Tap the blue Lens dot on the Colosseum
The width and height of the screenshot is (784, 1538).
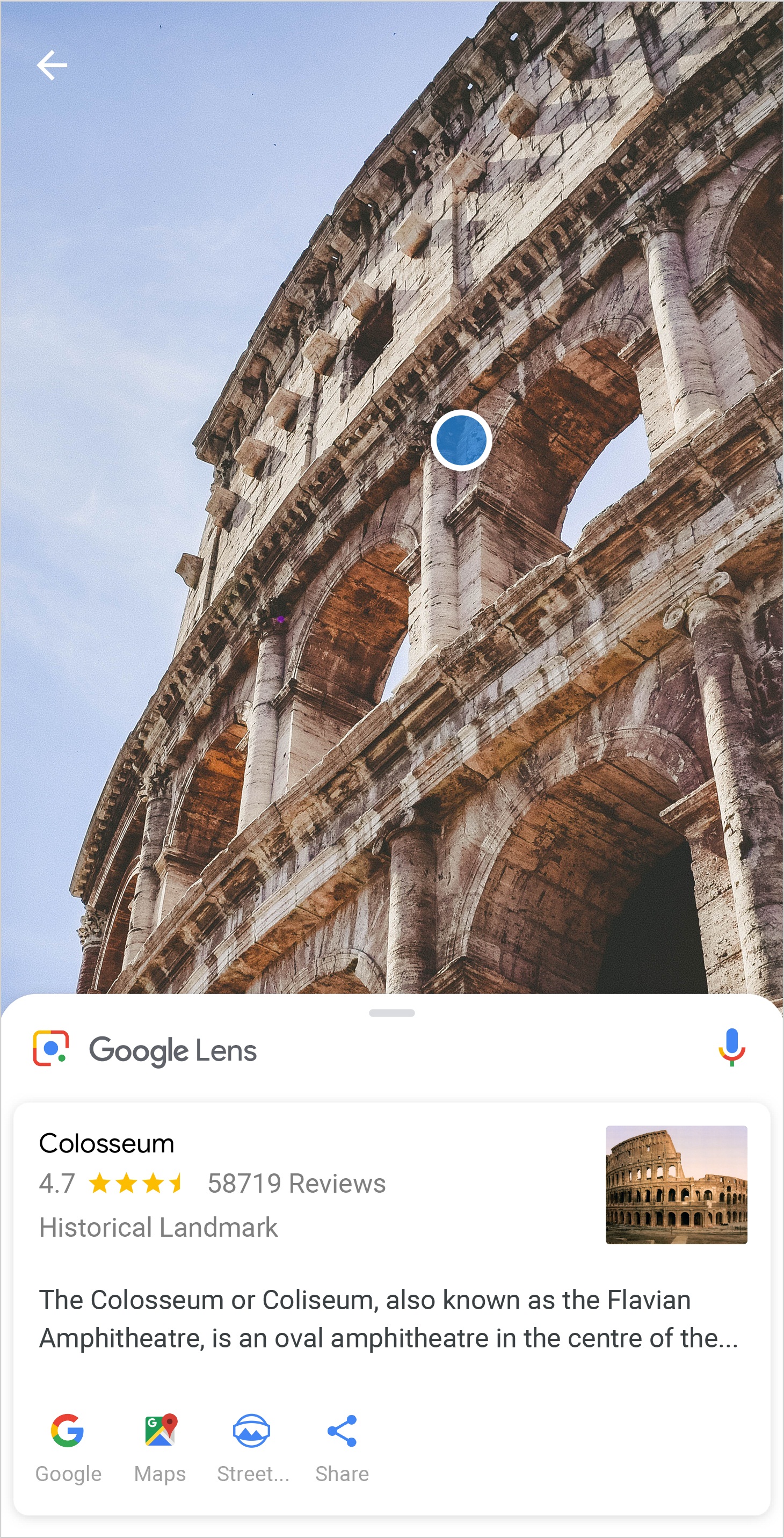pos(461,440)
